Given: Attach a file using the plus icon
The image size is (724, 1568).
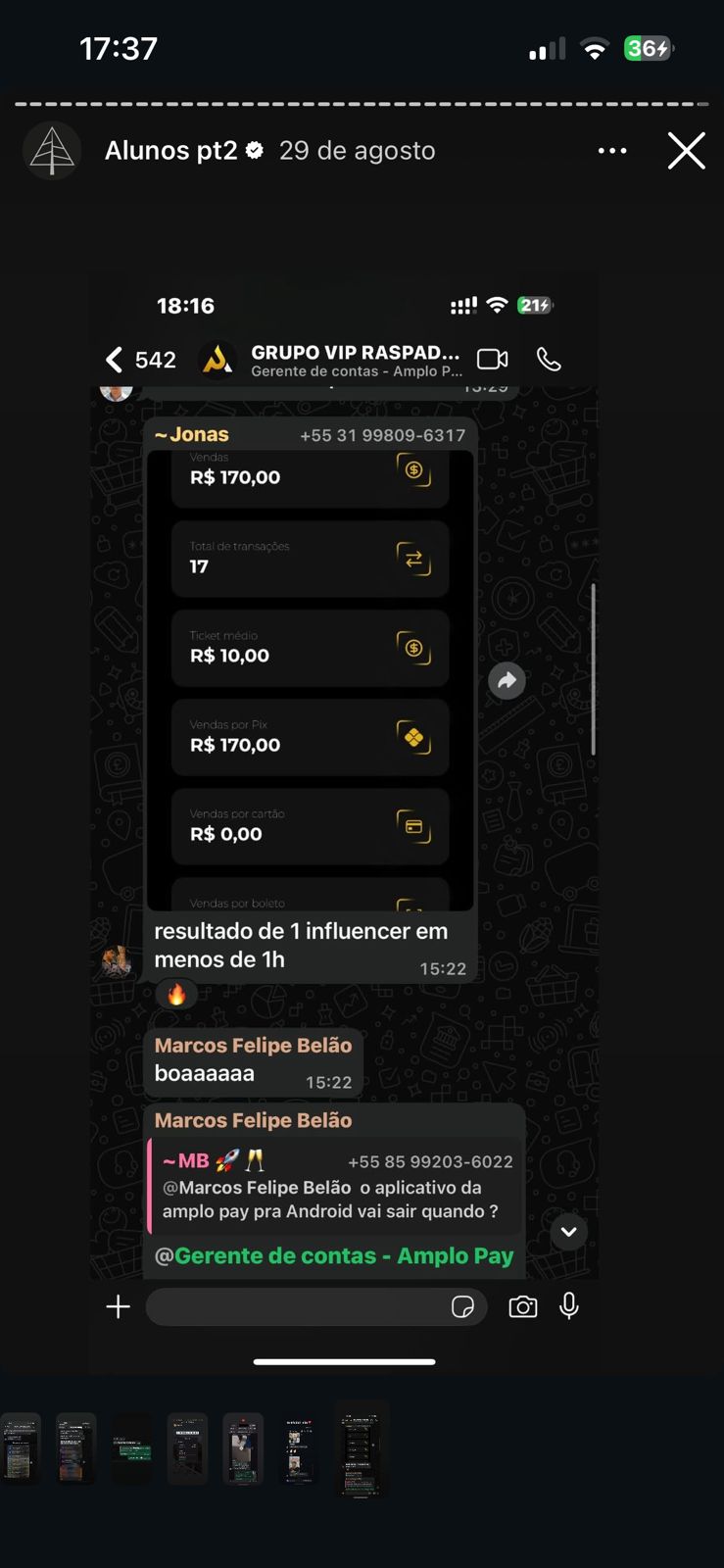Looking at the screenshot, I should 117,1306.
